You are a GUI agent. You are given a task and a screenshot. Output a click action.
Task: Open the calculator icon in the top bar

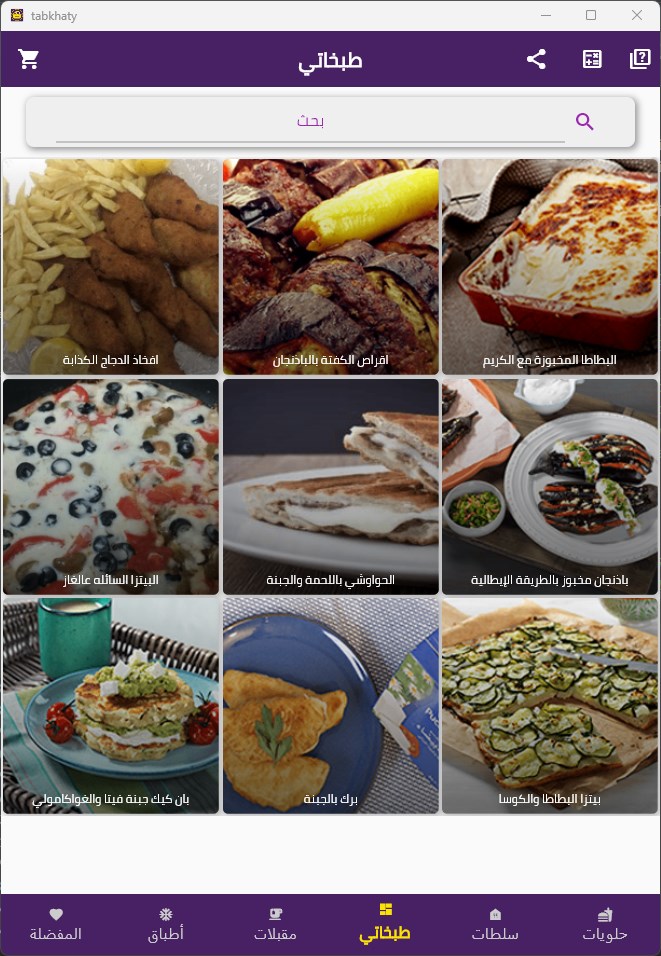pos(592,59)
